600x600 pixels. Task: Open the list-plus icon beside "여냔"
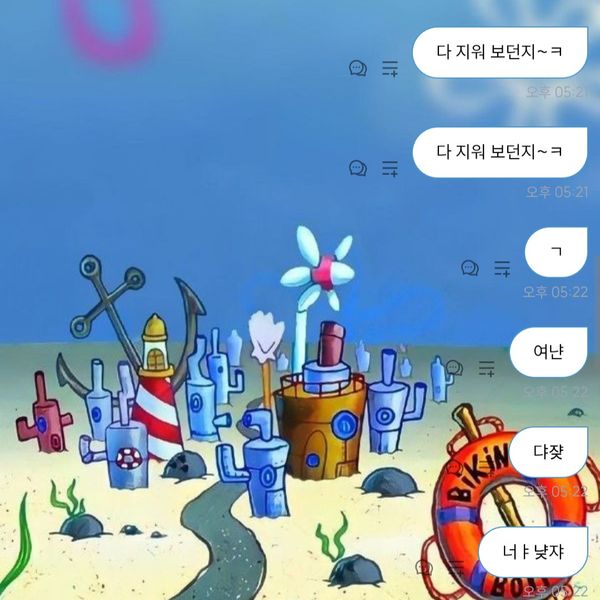[487, 368]
